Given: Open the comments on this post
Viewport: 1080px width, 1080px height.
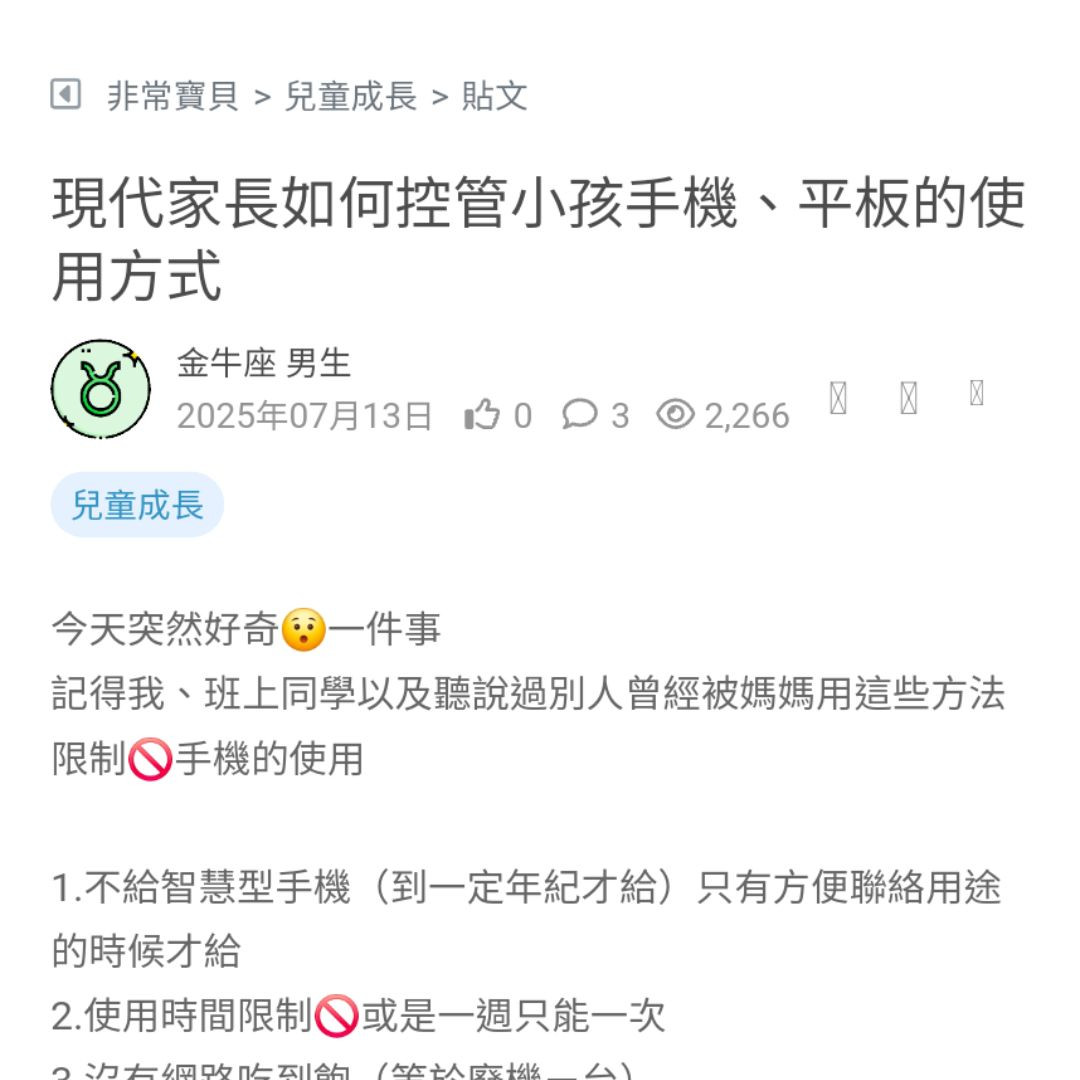Looking at the screenshot, I should coord(580,415).
